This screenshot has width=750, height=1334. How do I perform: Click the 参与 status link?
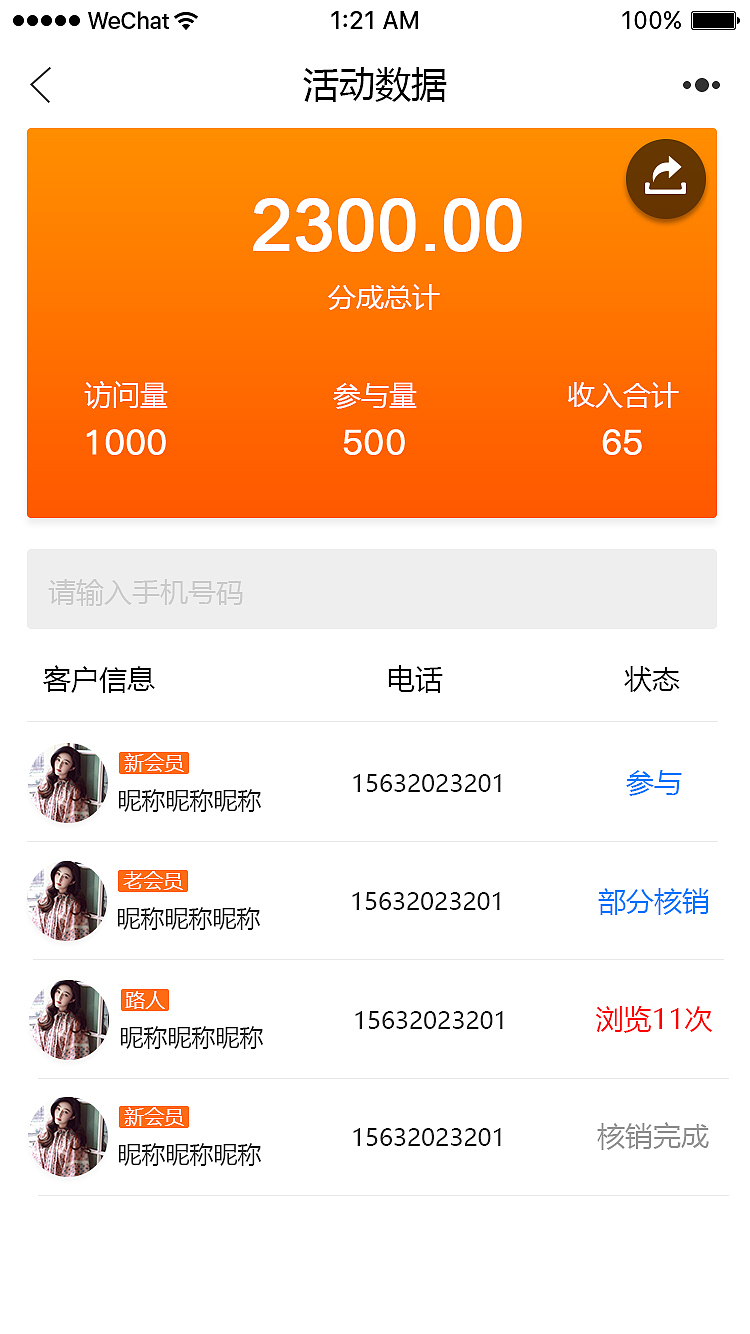coord(653,784)
